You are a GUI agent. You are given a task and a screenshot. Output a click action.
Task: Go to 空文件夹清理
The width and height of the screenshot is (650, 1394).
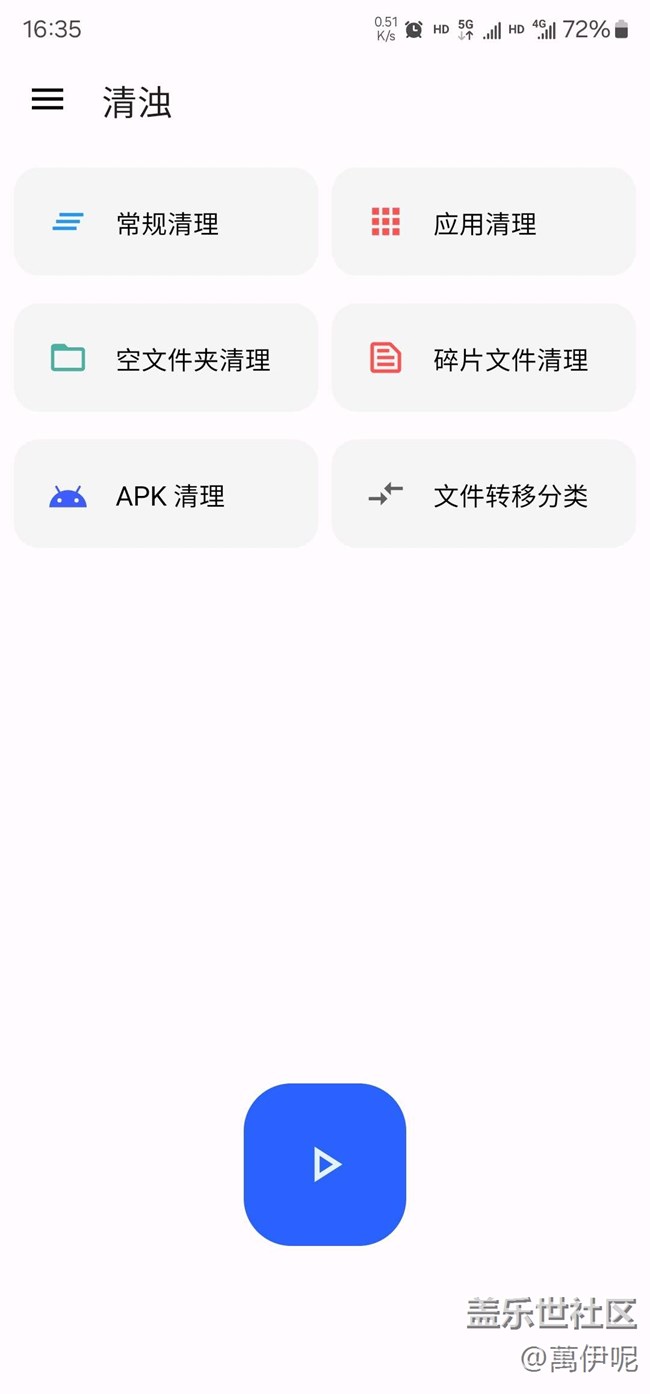pos(166,358)
